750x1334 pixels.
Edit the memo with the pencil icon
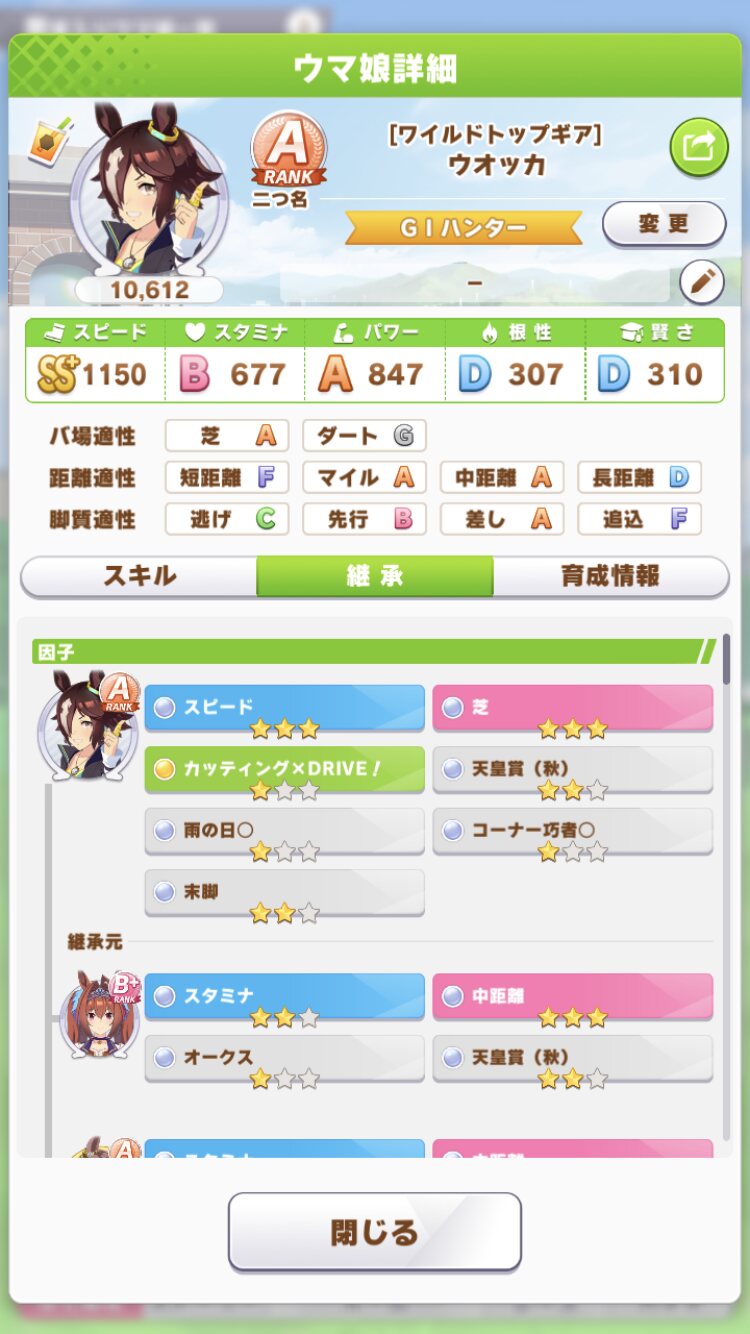click(x=701, y=283)
